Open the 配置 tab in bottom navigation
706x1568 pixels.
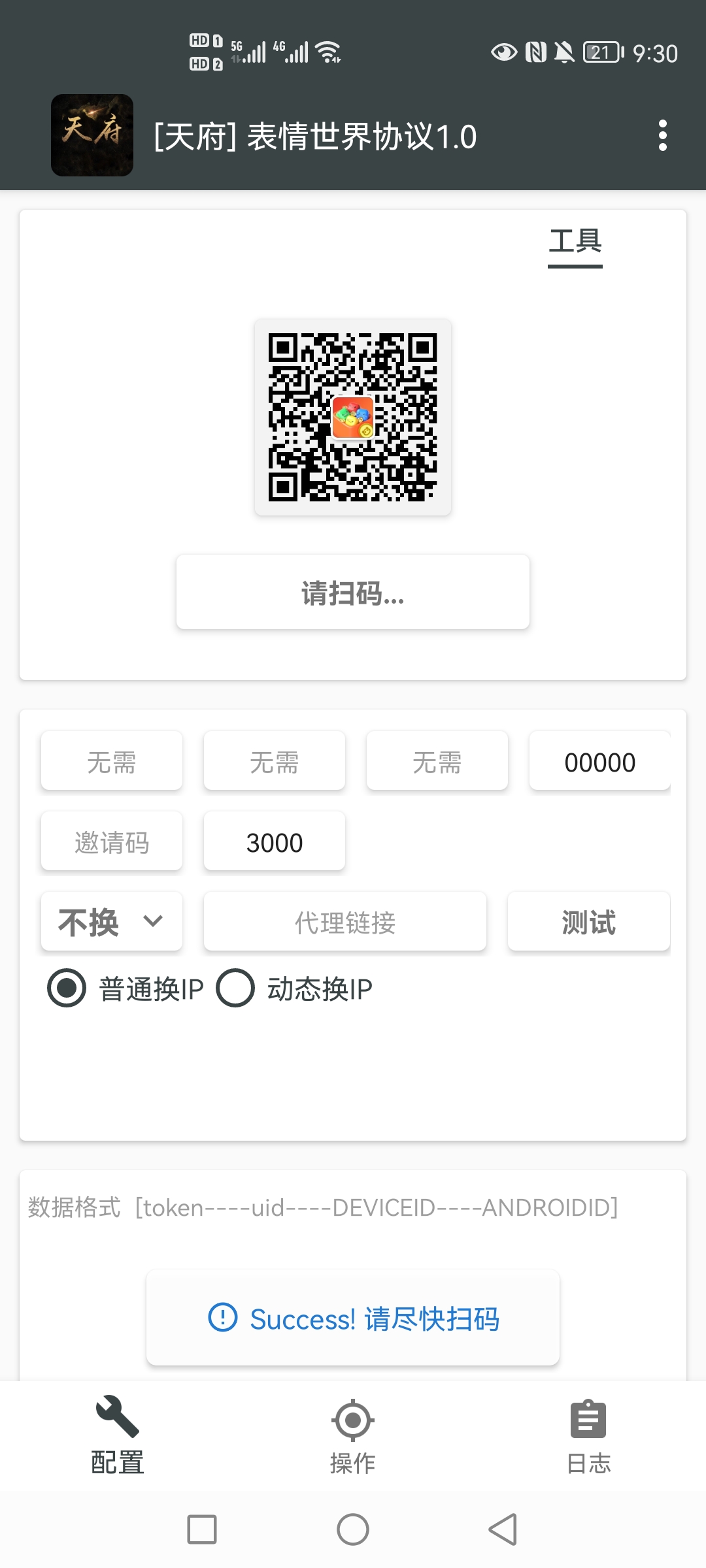pyautogui.click(x=118, y=1436)
